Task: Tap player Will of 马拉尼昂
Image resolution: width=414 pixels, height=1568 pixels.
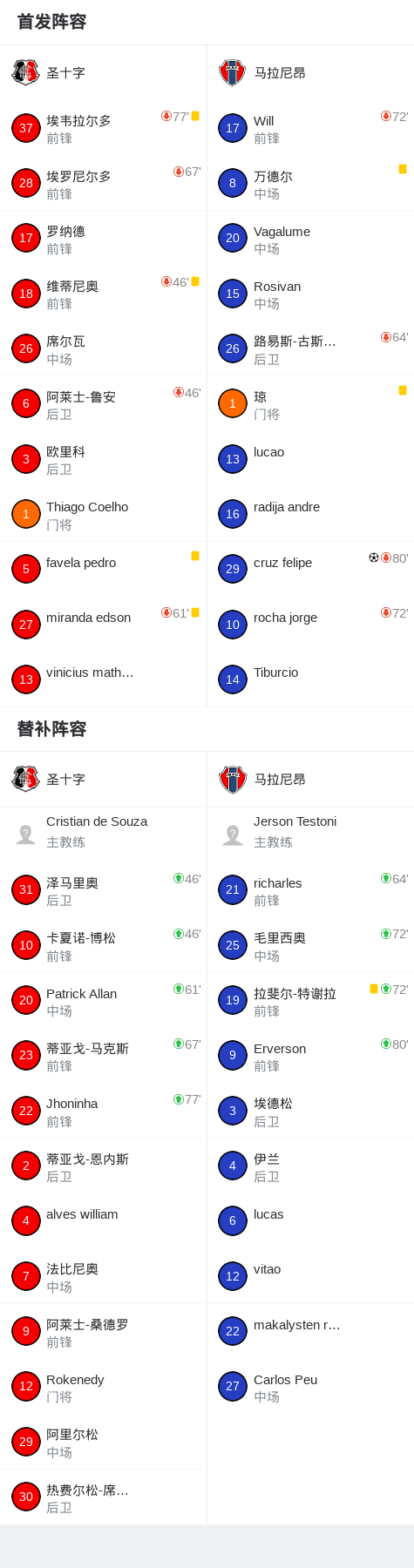Action: pyautogui.click(x=310, y=128)
